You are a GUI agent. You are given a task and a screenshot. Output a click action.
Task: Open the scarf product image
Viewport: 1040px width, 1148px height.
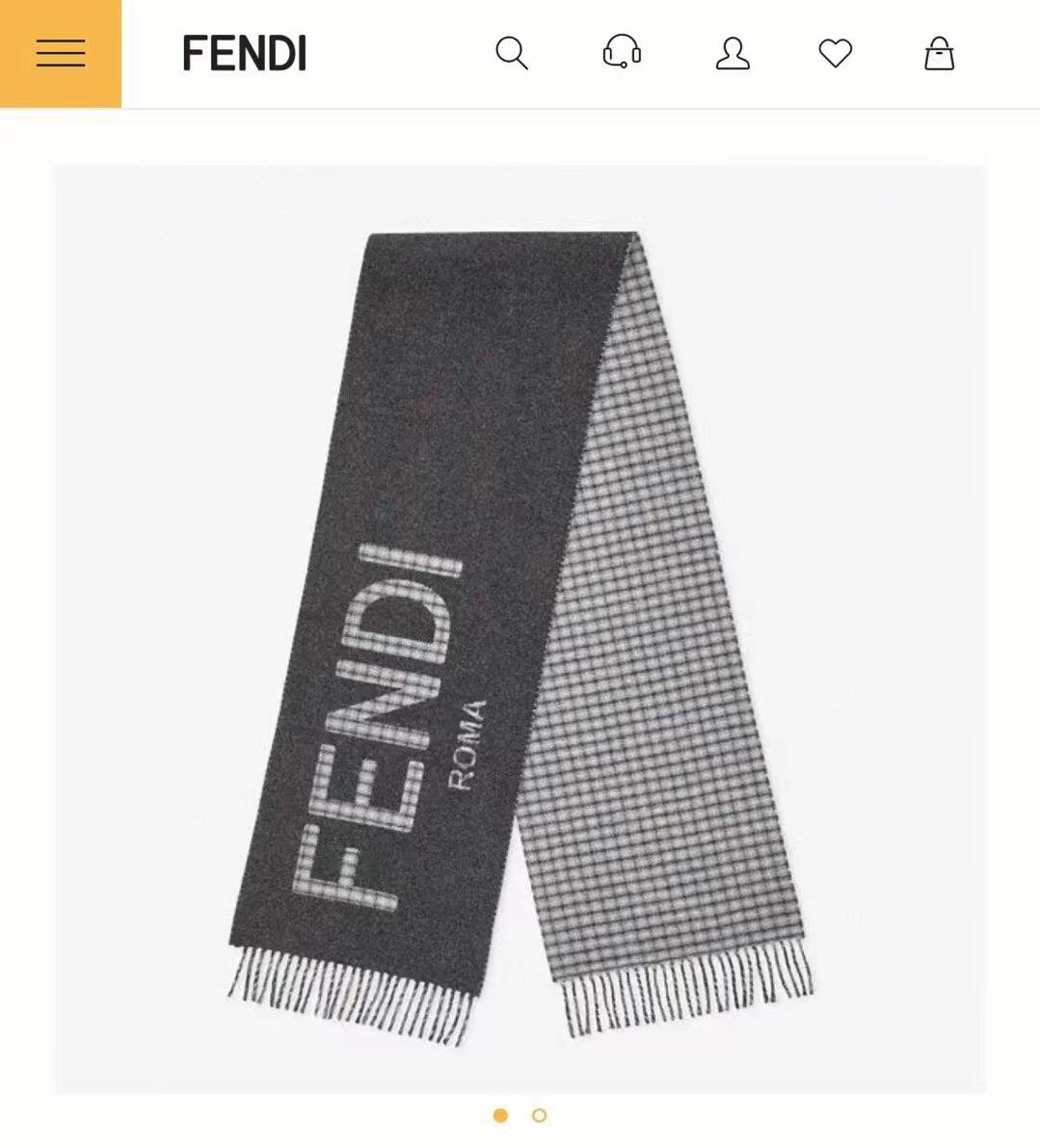tap(520, 628)
